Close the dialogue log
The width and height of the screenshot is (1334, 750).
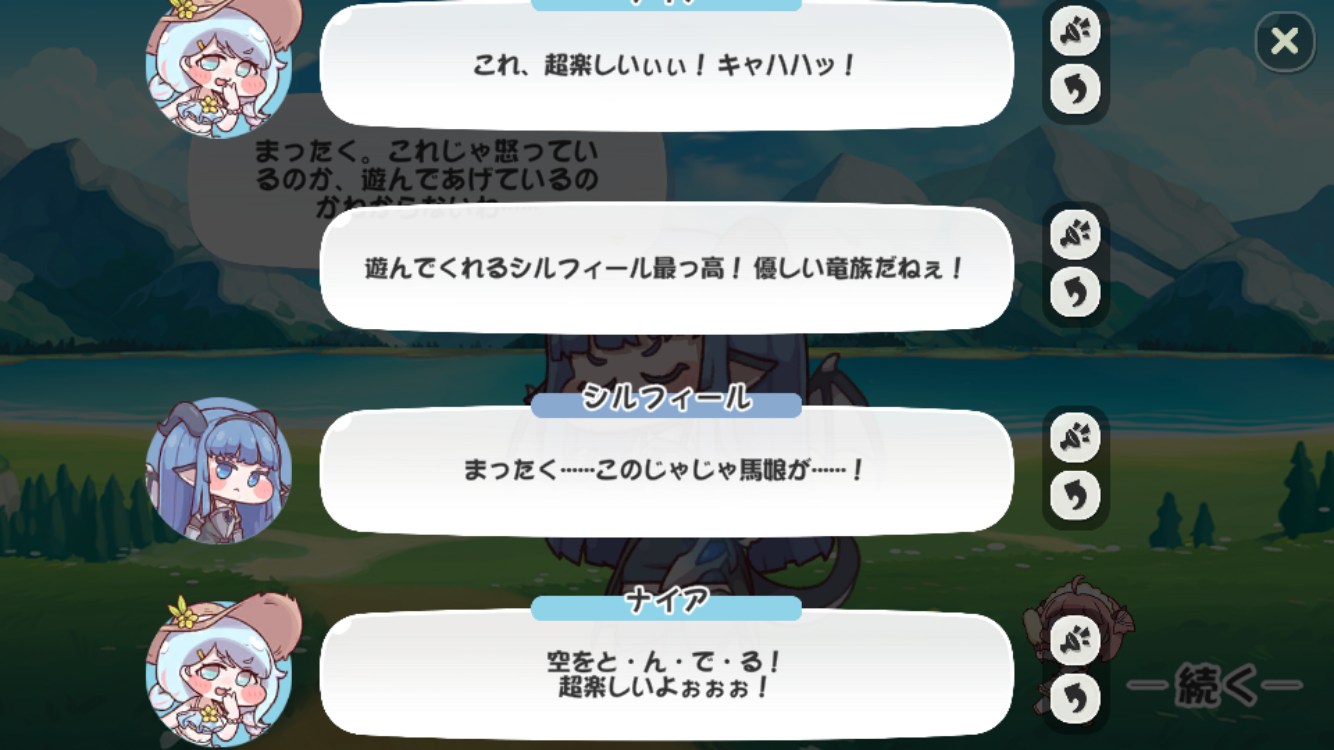1285,42
